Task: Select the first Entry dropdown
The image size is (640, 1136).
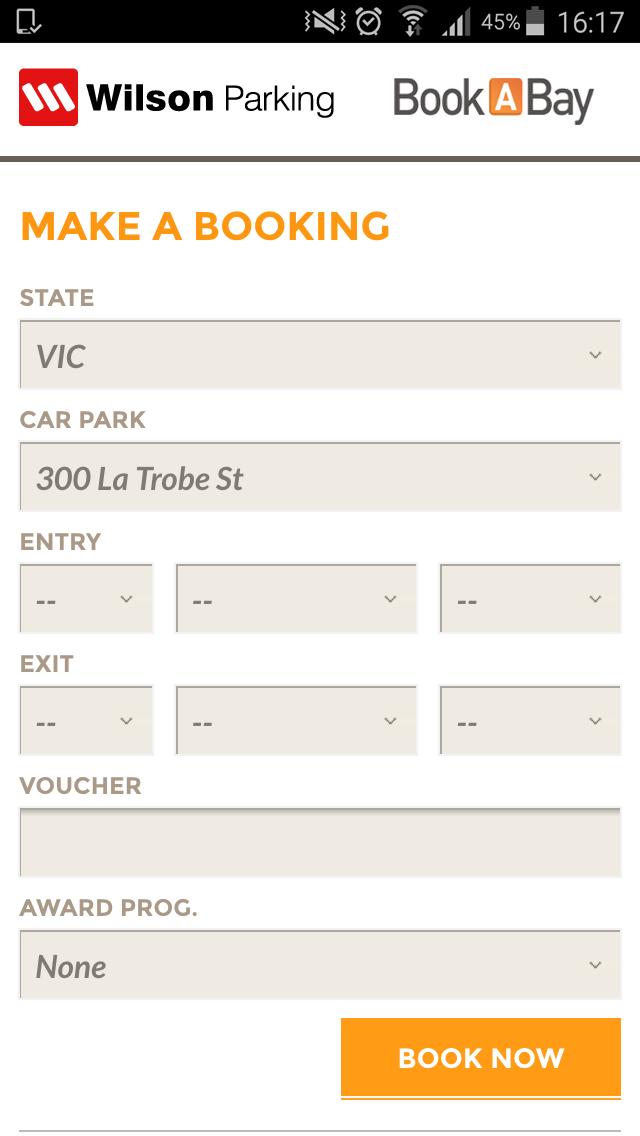Action: pos(86,599)
